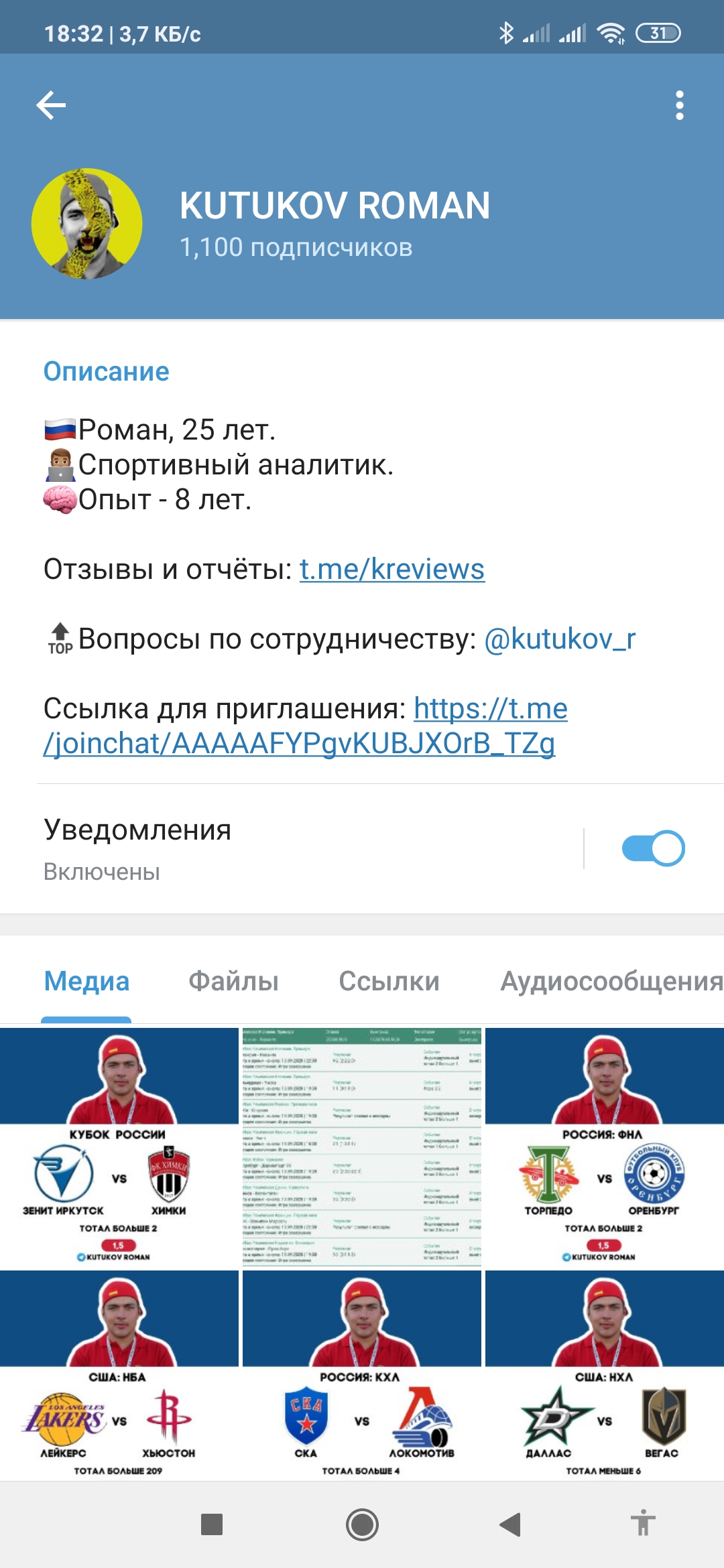Open the СКА vs Локомотив image
724x1568 pixels.
coord(362,1375)
